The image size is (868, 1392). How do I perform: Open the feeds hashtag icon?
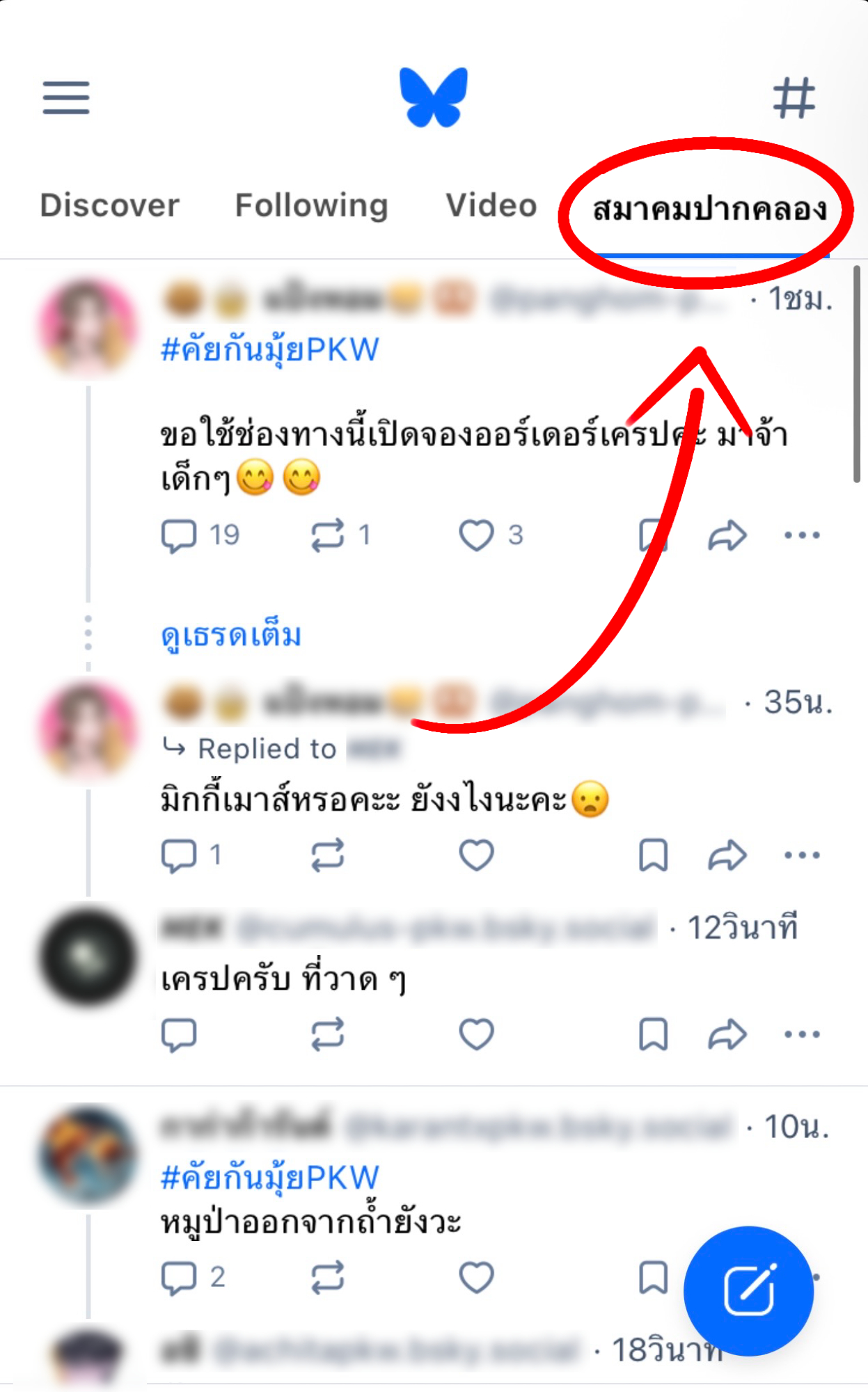[794, 98]
